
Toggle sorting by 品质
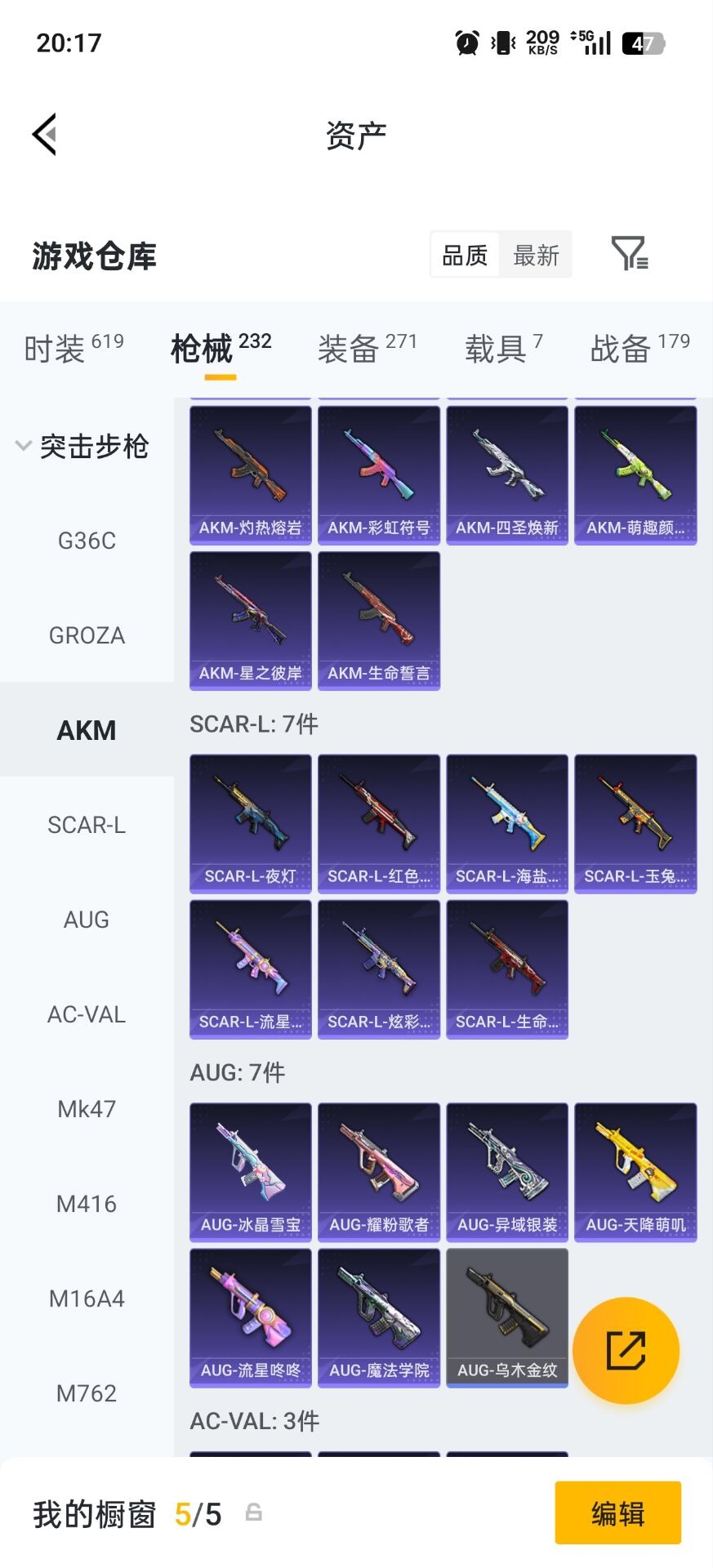pyautogui.click(x=463, y=255)
